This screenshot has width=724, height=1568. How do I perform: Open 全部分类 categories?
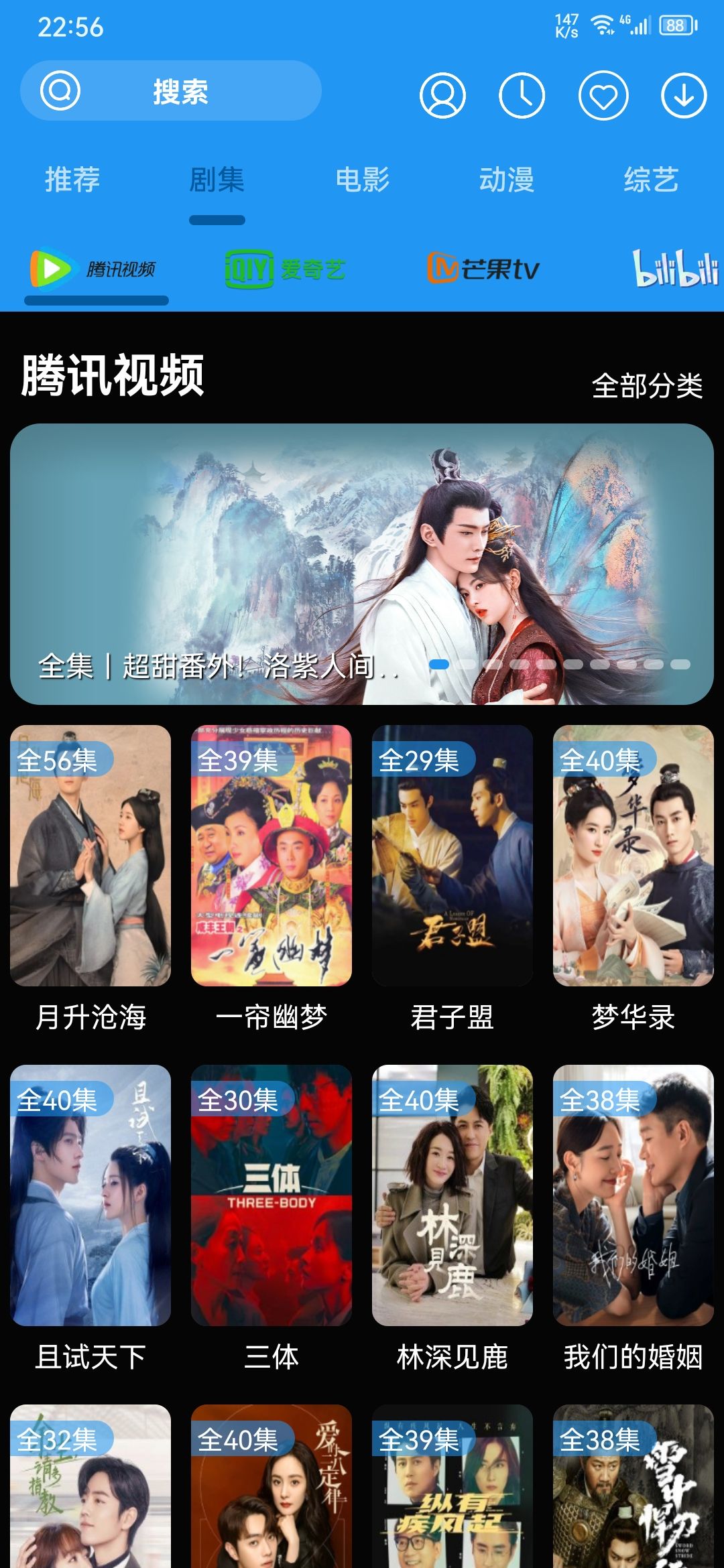[x=647, y=386]
